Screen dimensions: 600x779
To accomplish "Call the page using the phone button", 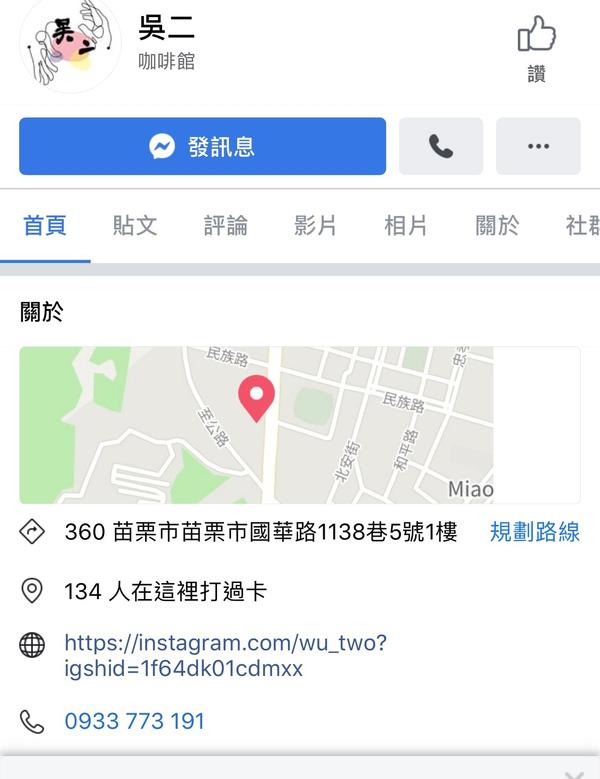I will tap(440, 146).
